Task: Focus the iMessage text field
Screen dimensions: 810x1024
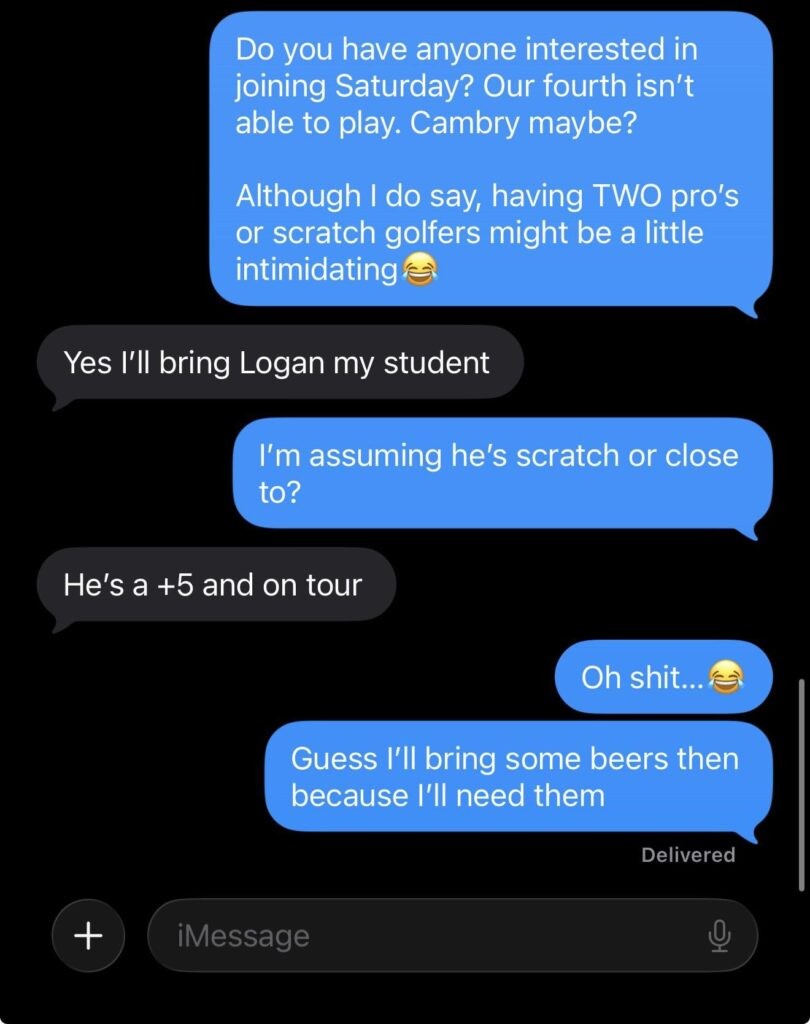Action: [420, 936]
